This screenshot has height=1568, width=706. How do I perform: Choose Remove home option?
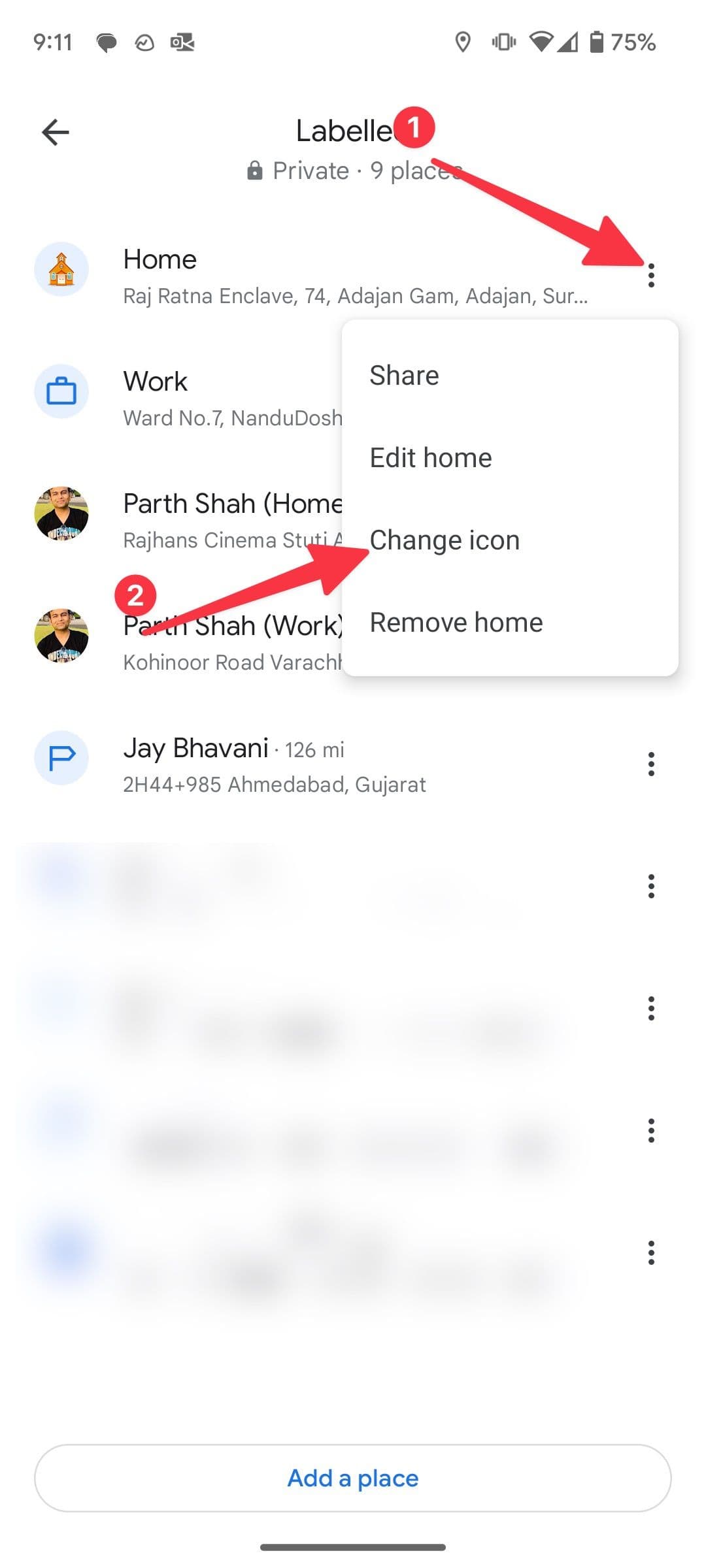456,623
